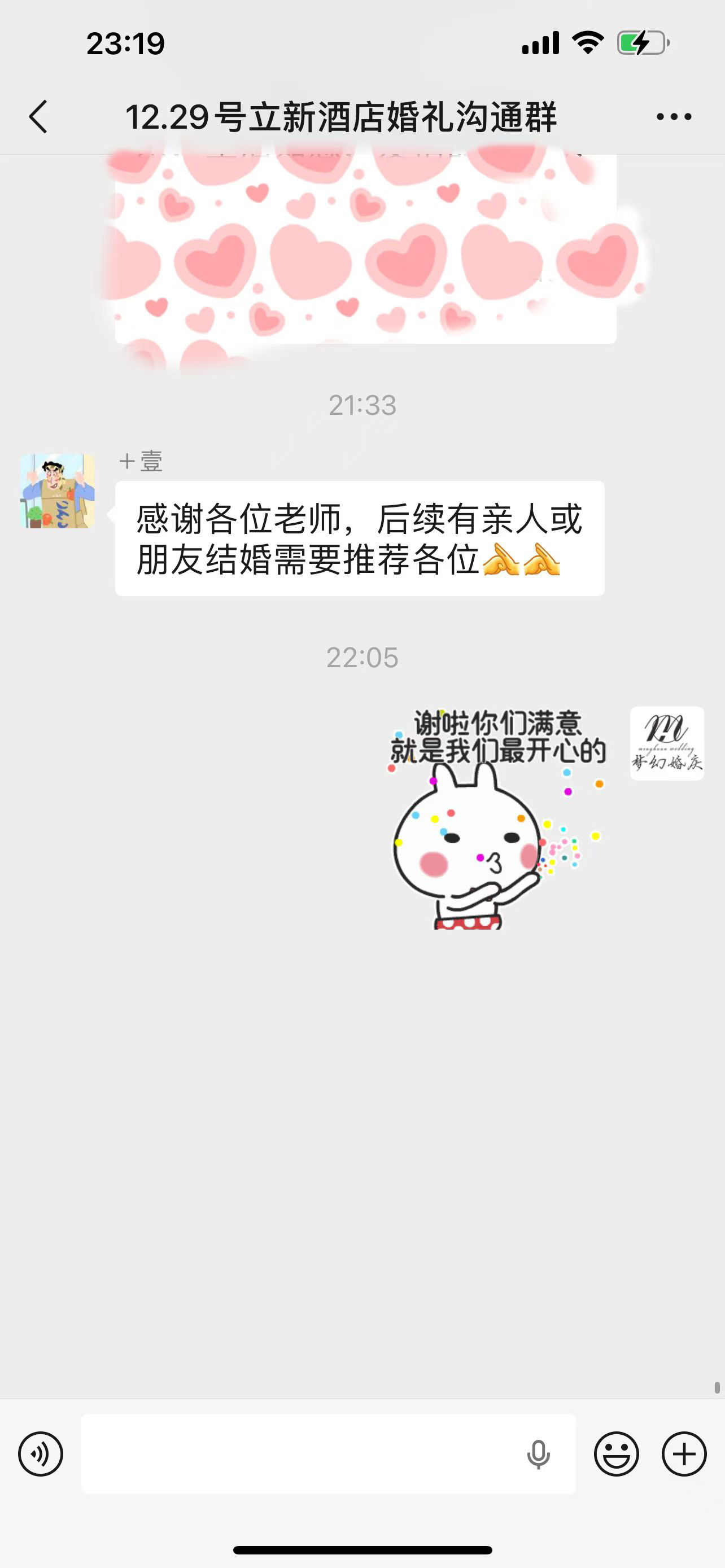The width and height of the screenshot is (725, 1568).
Task: Open the chat details three-dot menu
Action: coord(673,116)
